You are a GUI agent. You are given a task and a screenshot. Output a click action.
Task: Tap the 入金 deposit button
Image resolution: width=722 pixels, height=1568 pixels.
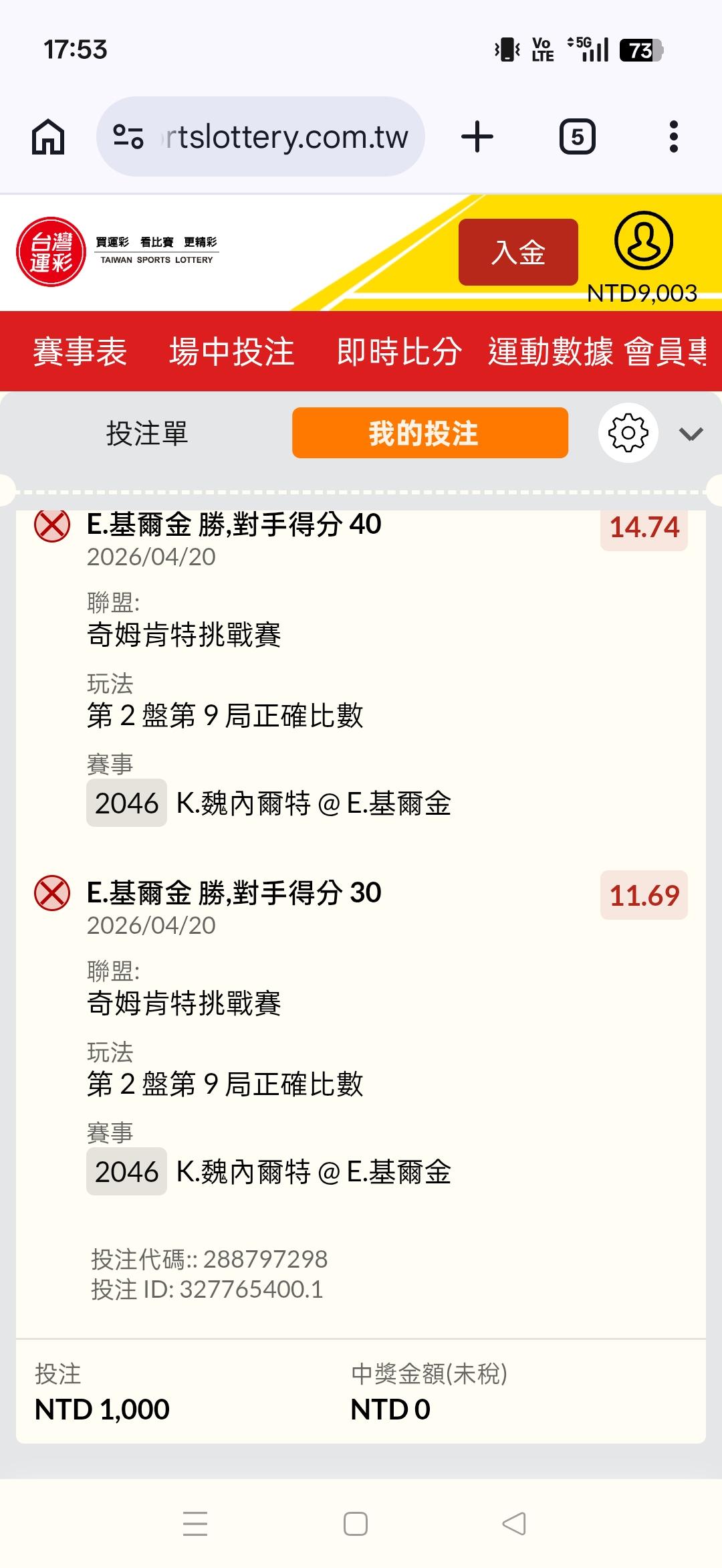(x=518, y=252)
